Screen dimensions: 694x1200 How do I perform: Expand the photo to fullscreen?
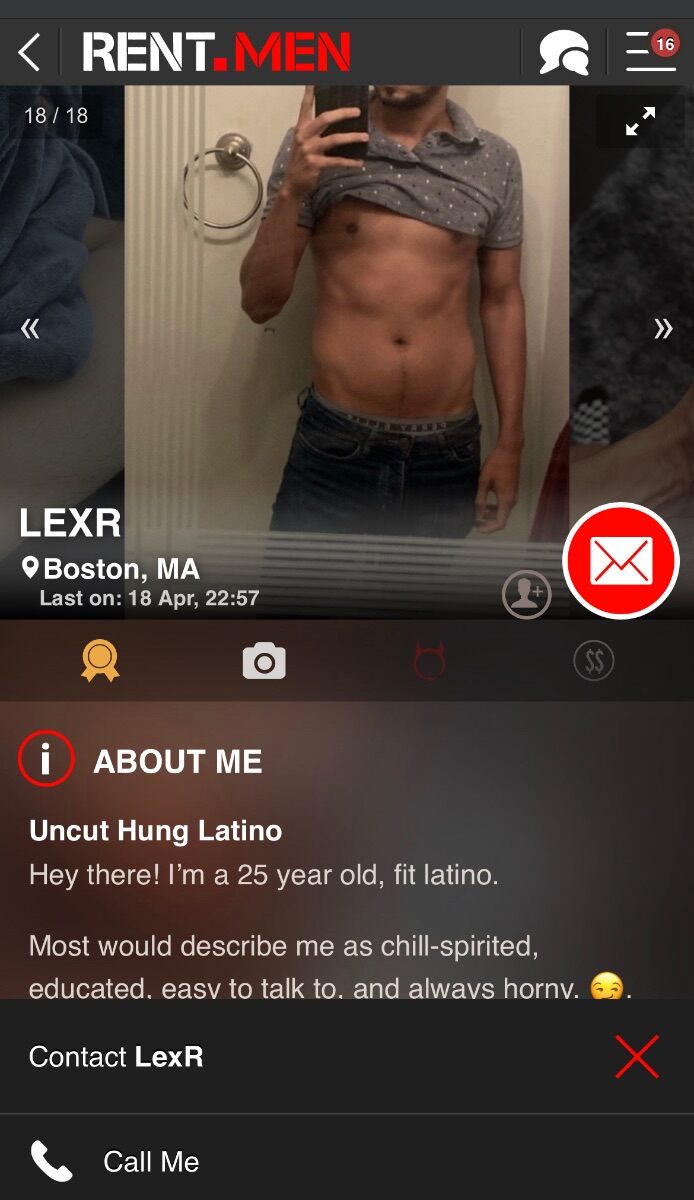tap(640, 122)
